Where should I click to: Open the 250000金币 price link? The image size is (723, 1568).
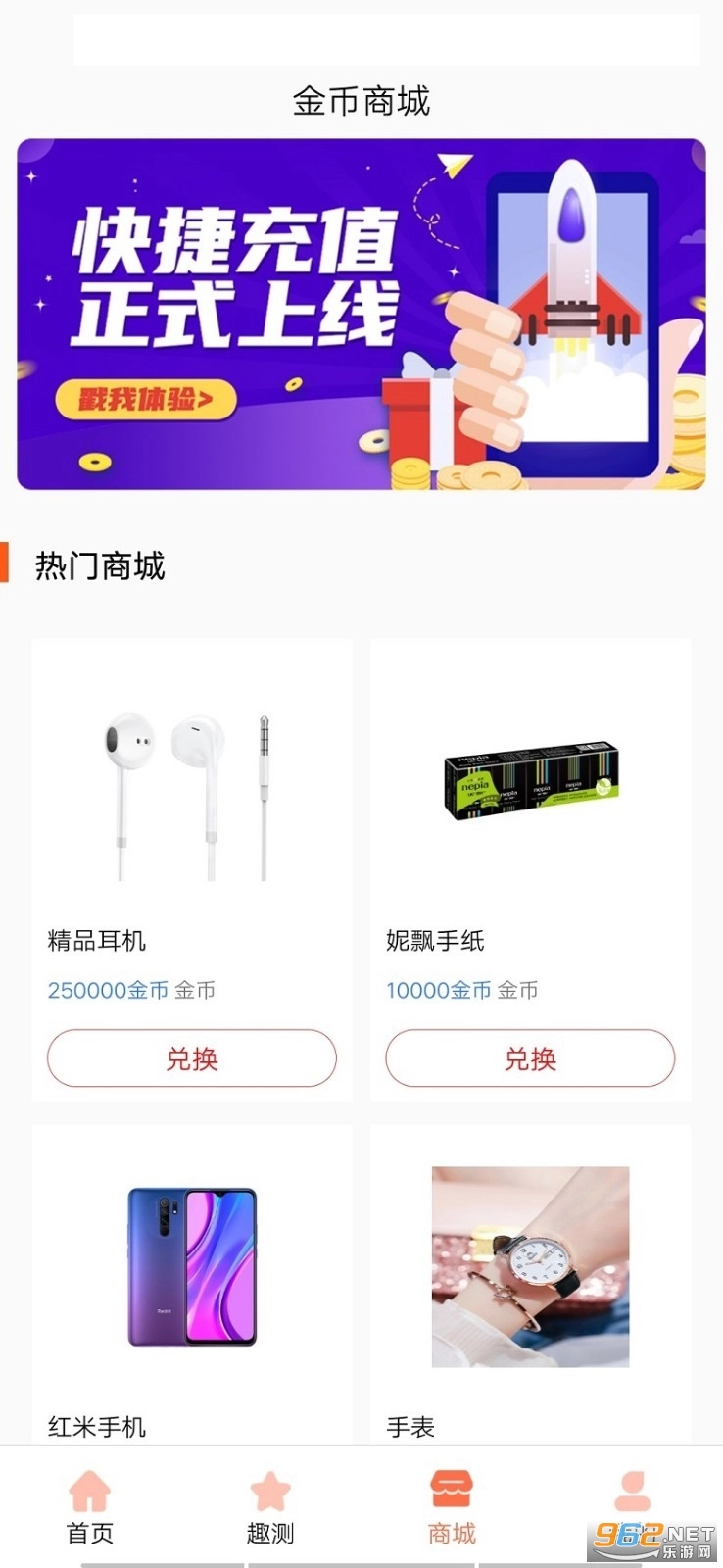(x=108, y=990)
